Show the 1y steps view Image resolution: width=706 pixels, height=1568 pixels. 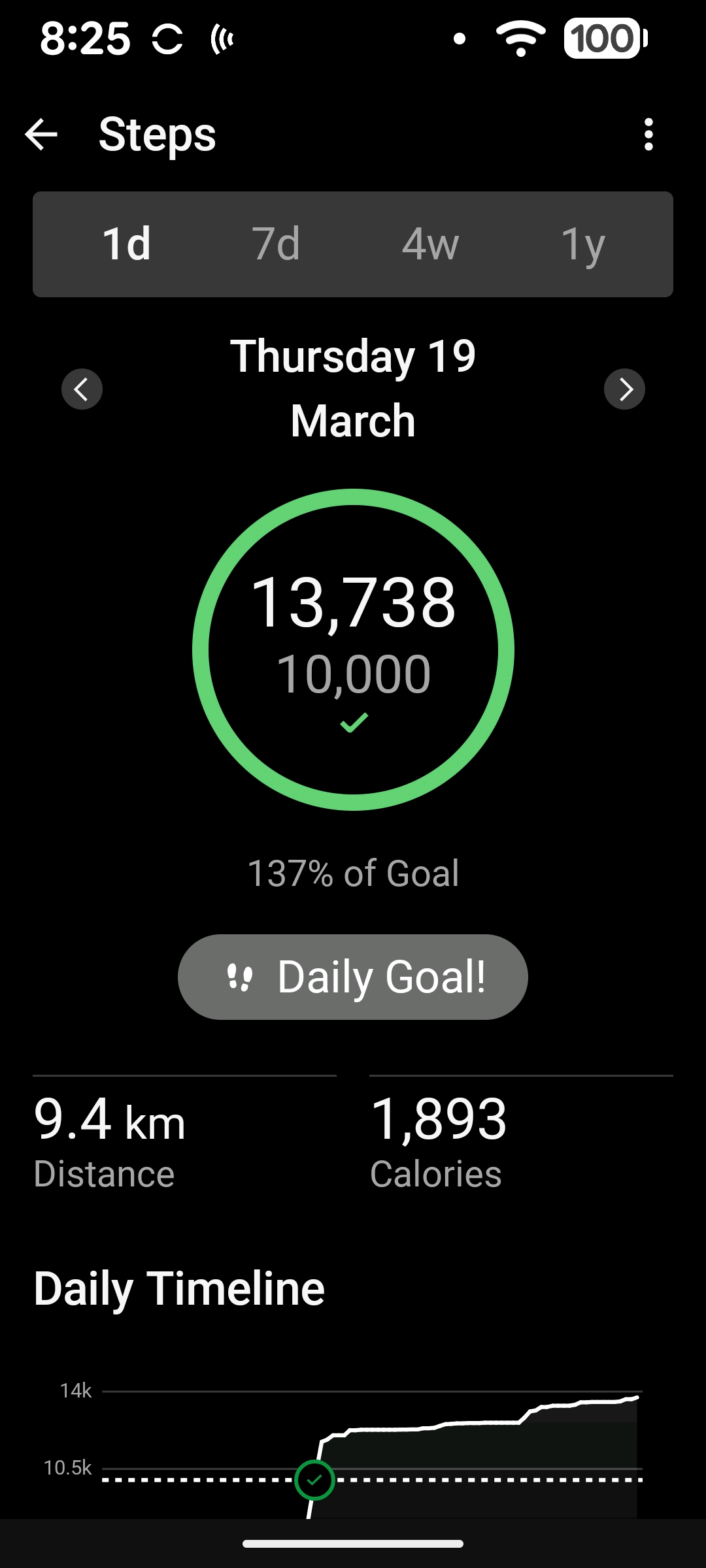click(x=582, y=244)
